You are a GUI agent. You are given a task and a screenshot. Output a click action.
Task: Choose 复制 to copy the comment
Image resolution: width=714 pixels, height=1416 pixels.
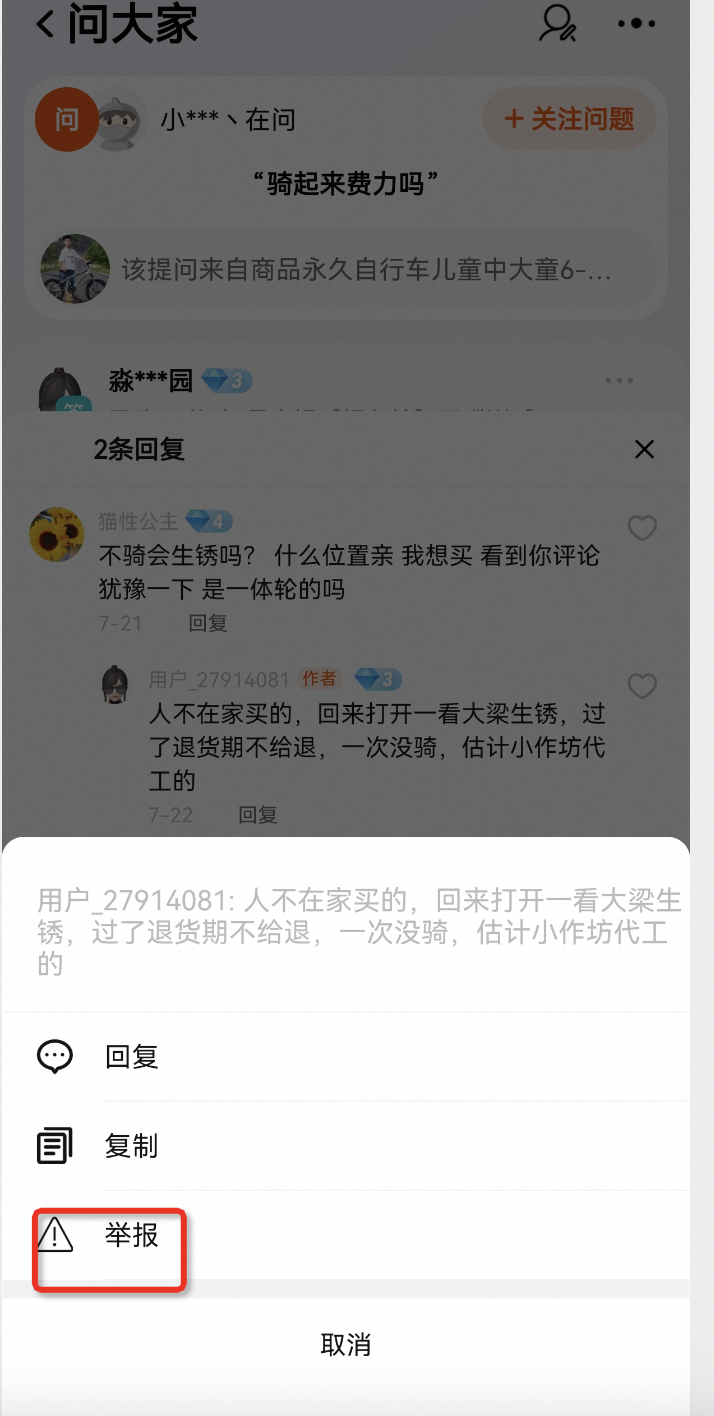pyautogui.click(x=130, y=1146)
